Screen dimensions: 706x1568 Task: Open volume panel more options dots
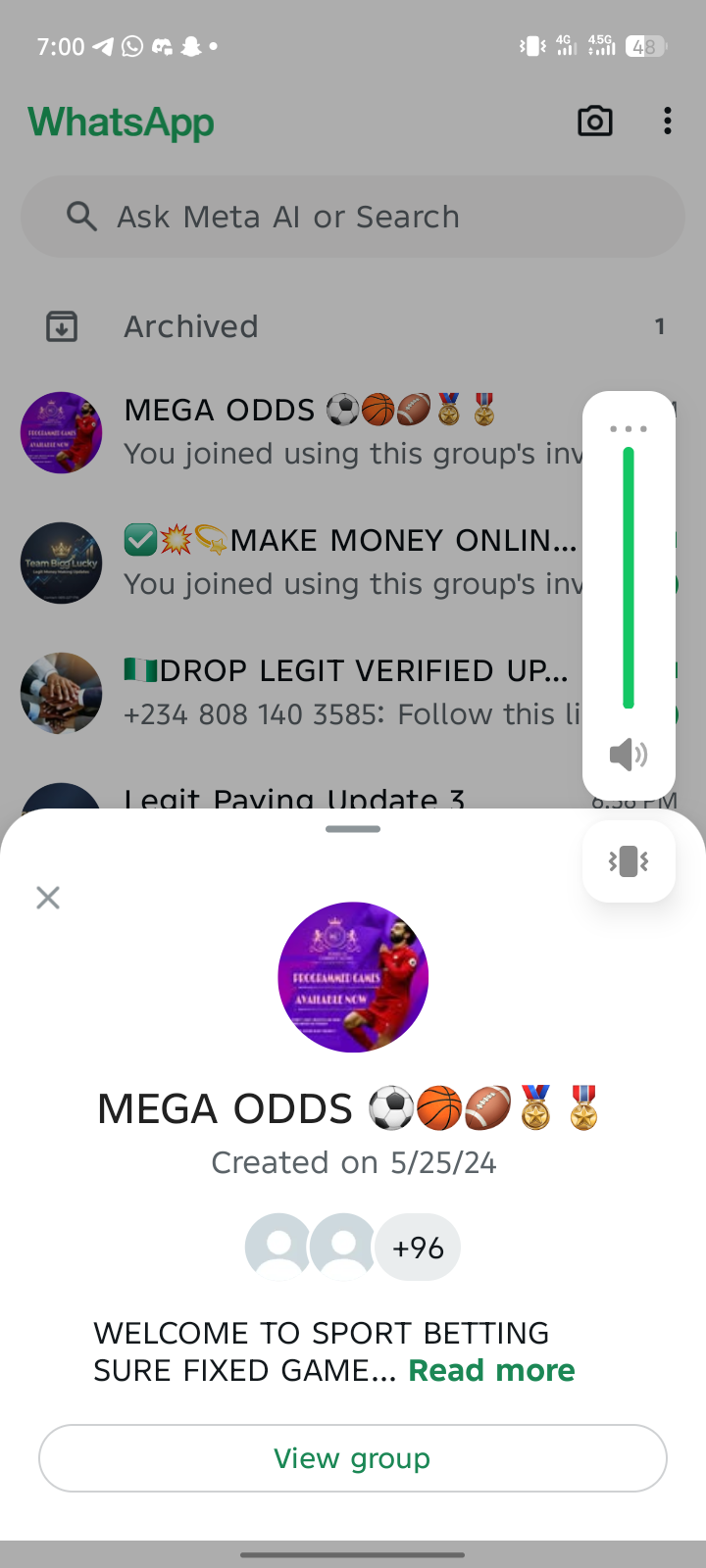[629, 429]
